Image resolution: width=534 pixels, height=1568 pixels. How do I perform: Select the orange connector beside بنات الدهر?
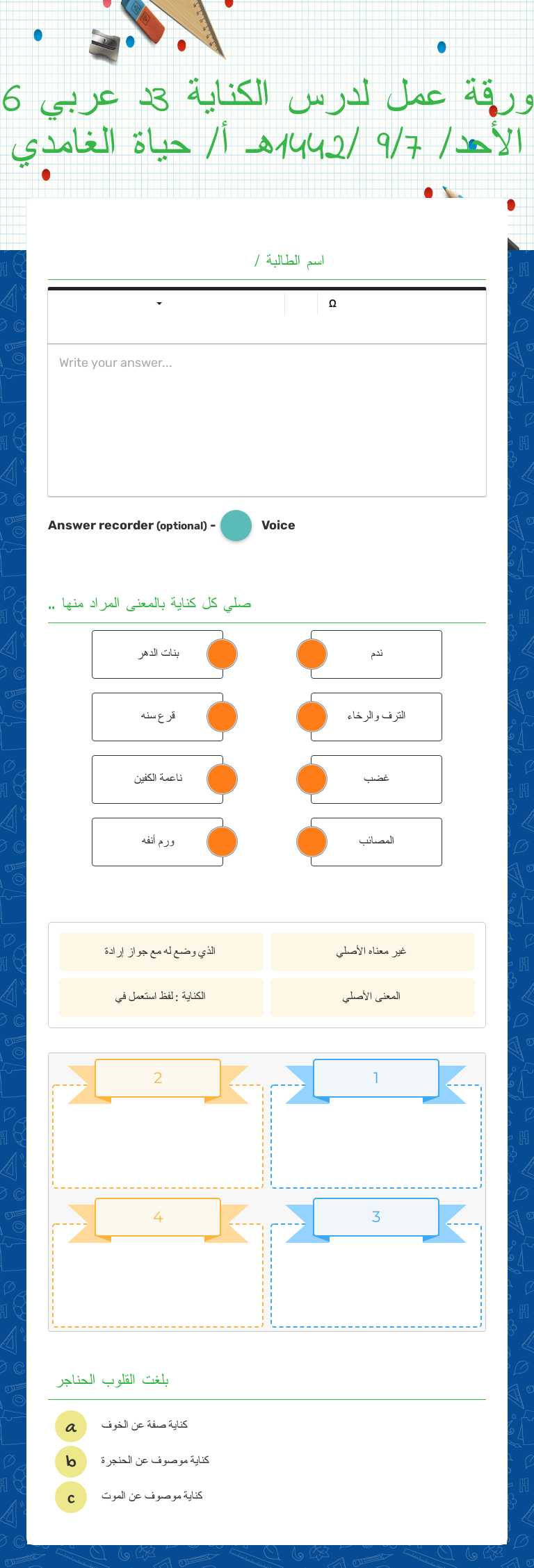(x=221, y=654)
